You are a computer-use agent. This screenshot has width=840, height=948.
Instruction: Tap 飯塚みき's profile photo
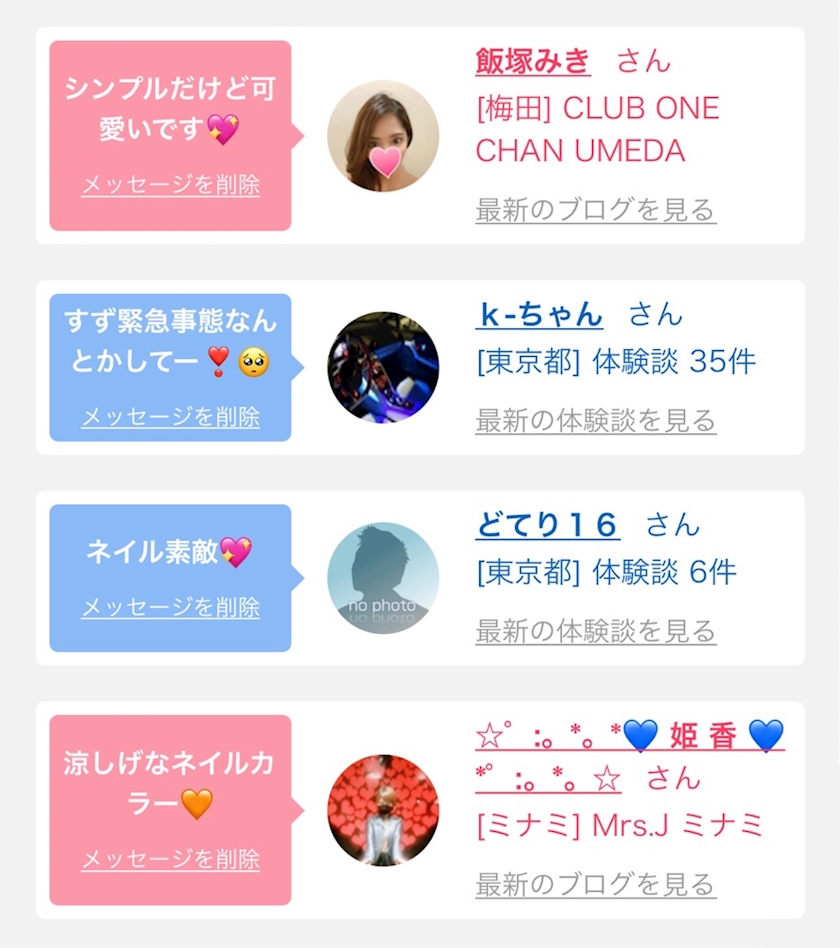[383, 136]
